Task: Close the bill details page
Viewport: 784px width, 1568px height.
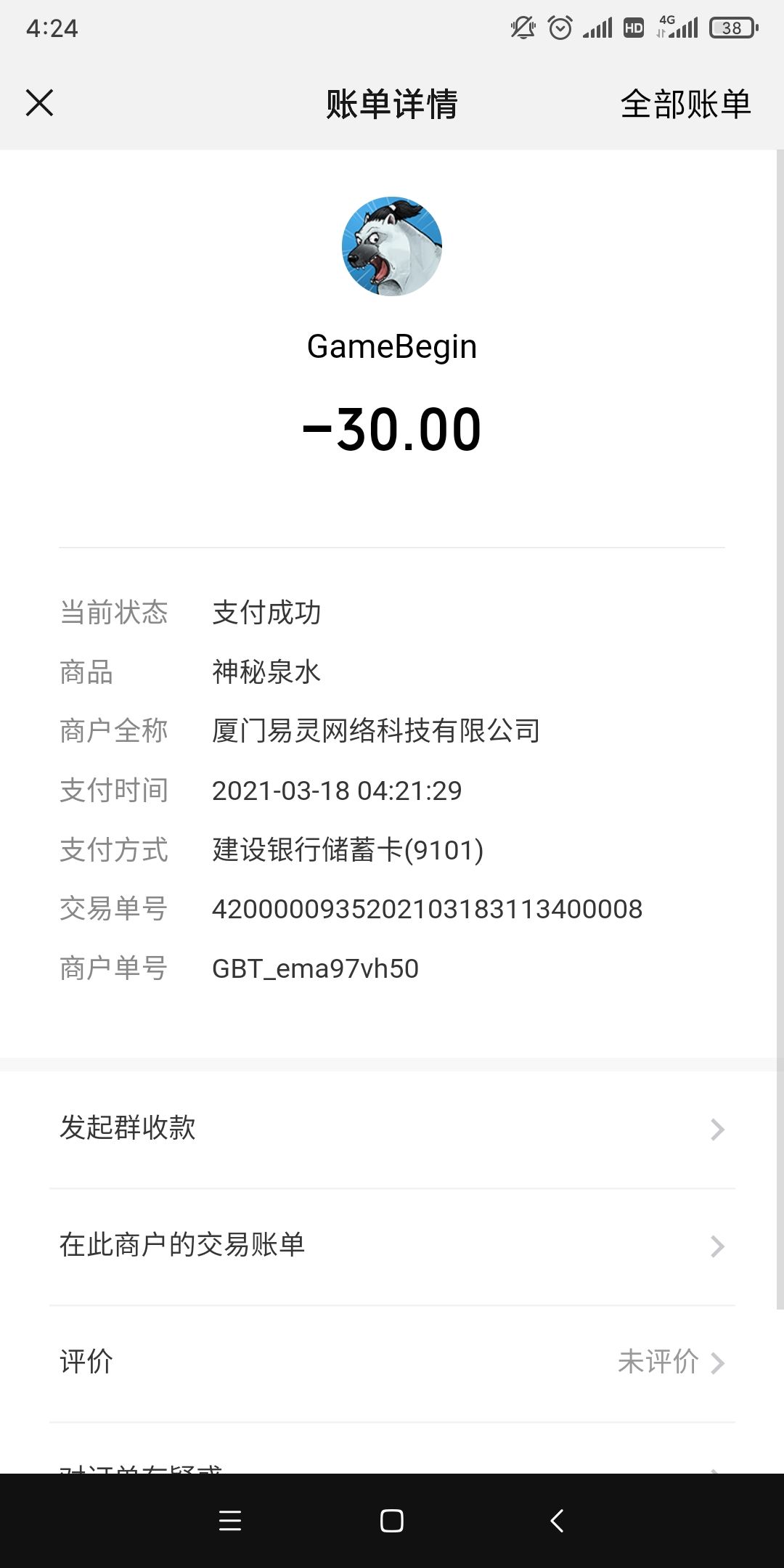Action: [x=40, y=103]
